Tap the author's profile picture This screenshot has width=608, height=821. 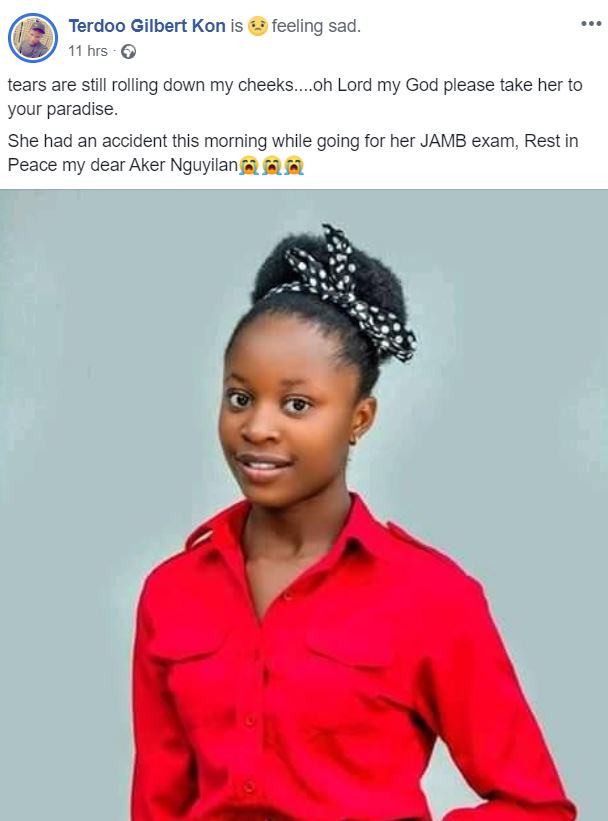coord(33,38)
